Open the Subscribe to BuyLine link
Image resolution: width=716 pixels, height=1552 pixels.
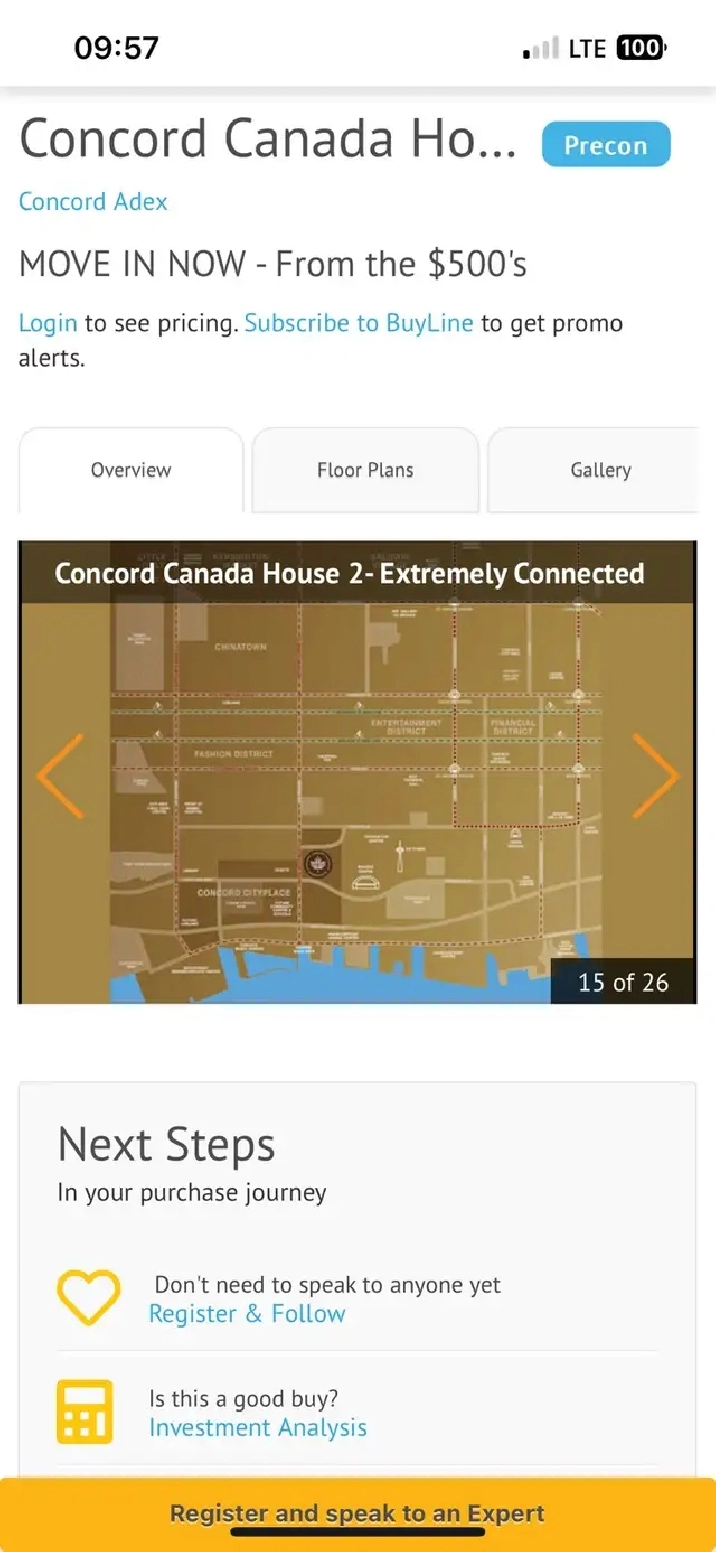point(359,323)
